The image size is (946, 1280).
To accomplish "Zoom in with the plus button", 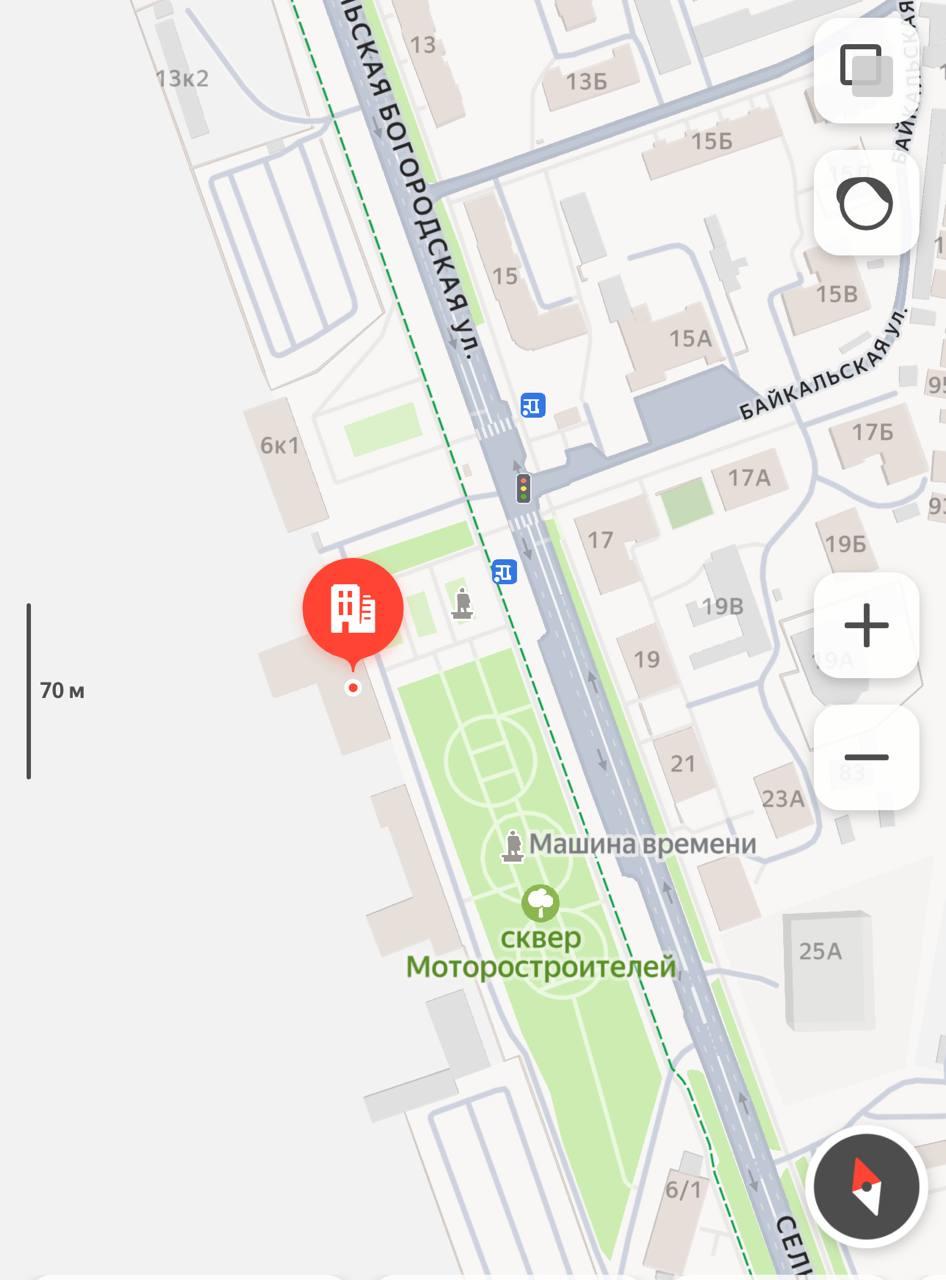I will click(866, 626).
